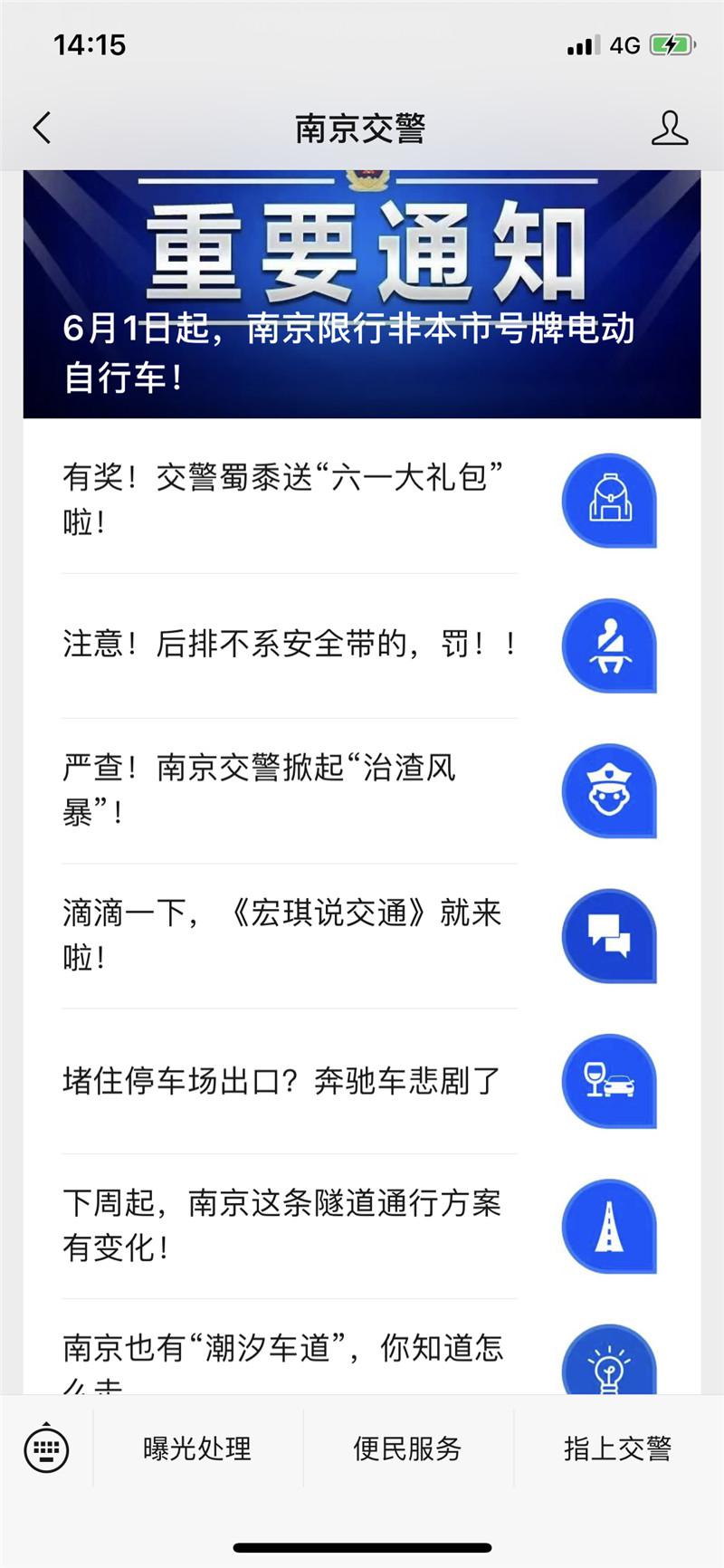Switch to keyboard input mode

[46, 1448]
